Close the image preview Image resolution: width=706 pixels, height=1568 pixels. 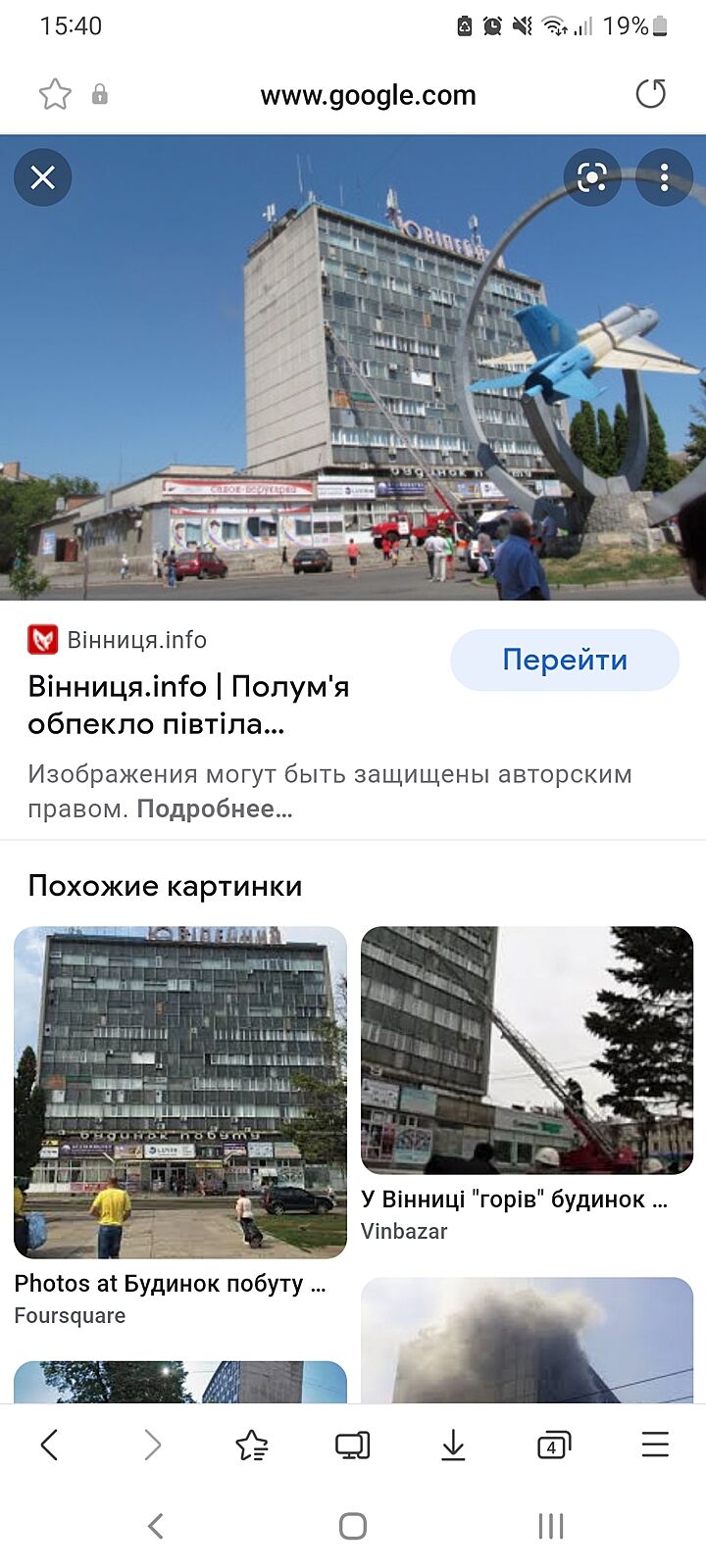pyautogui.click(x=43, y=177)
